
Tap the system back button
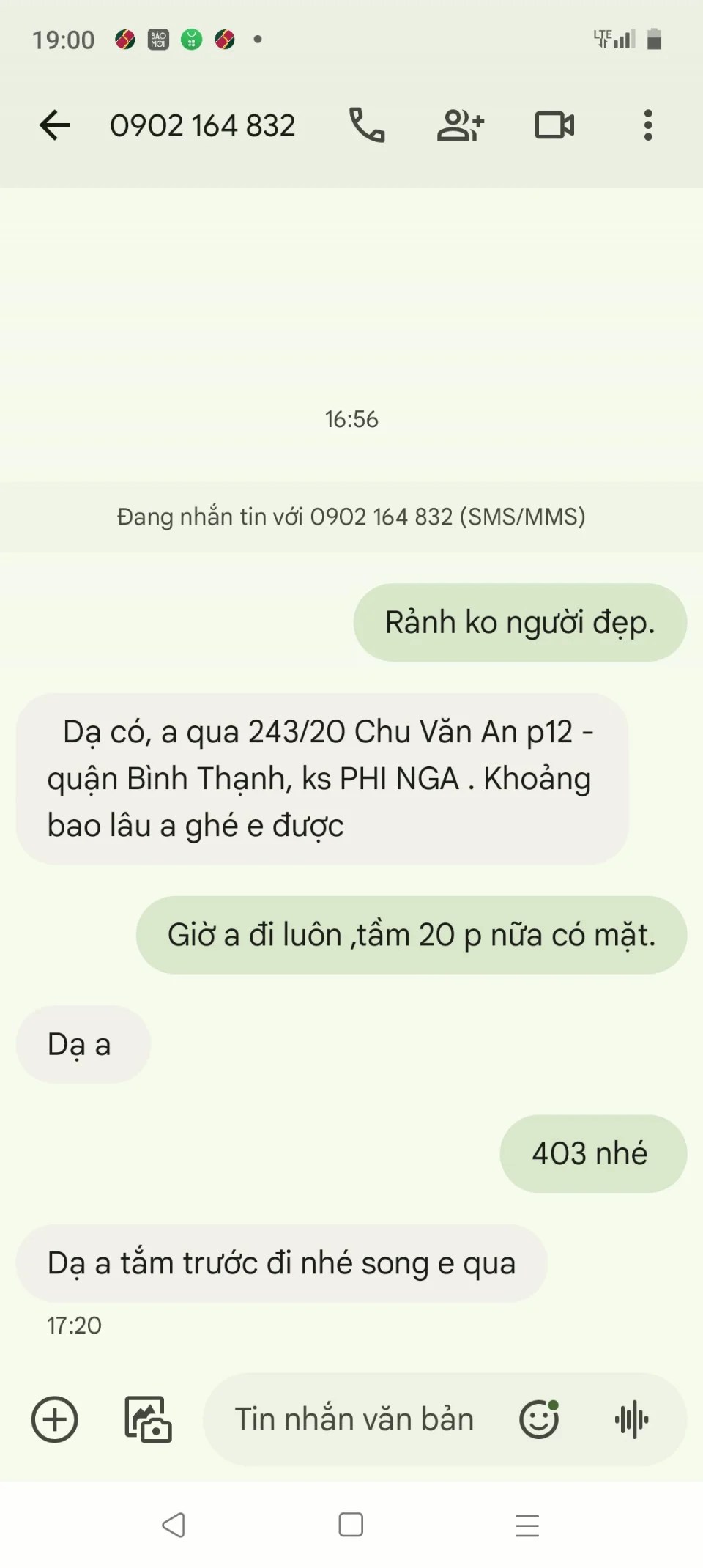174,1525
